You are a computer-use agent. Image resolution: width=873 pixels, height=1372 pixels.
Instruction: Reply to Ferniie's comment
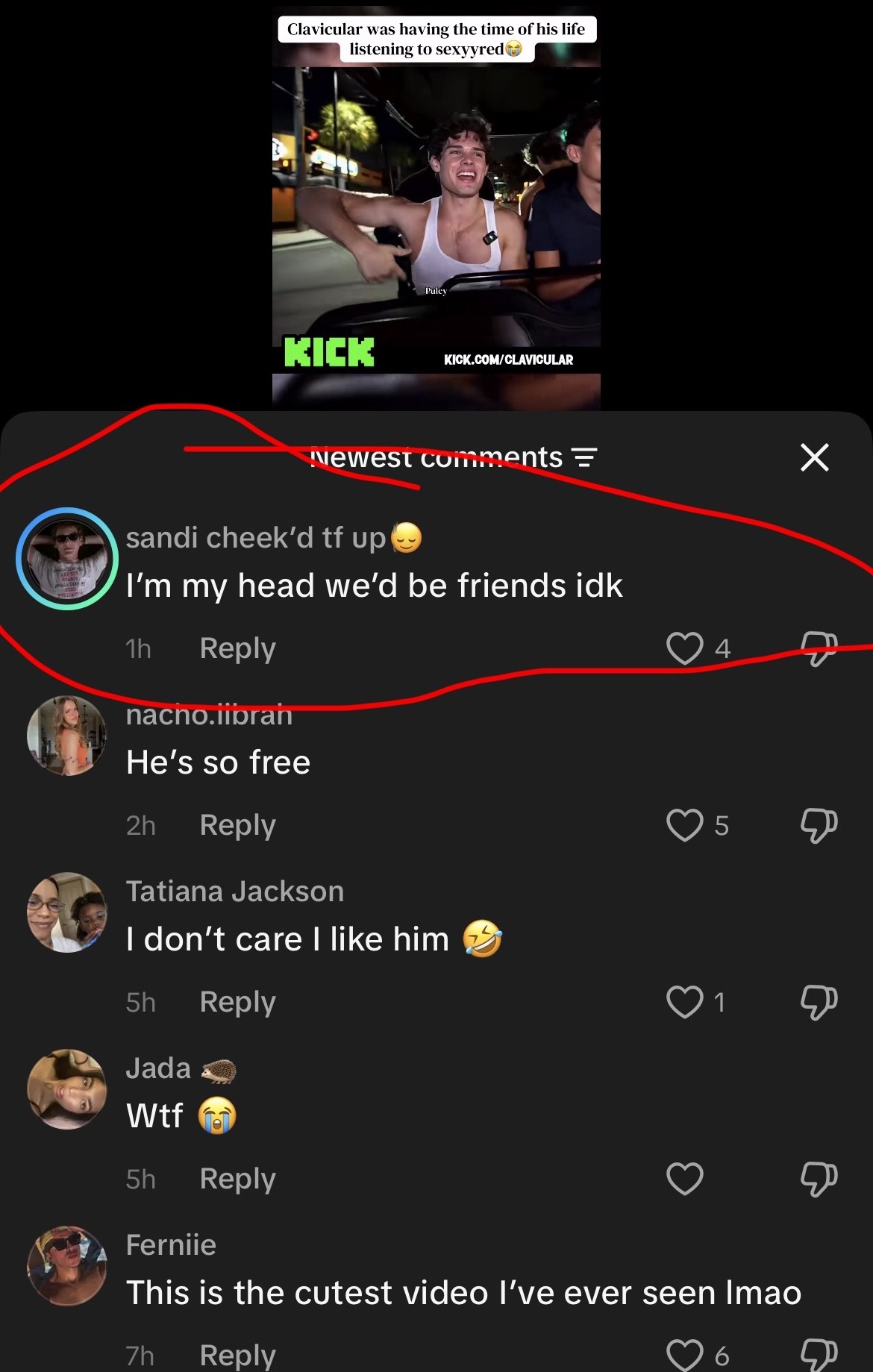coord(237,1355)
